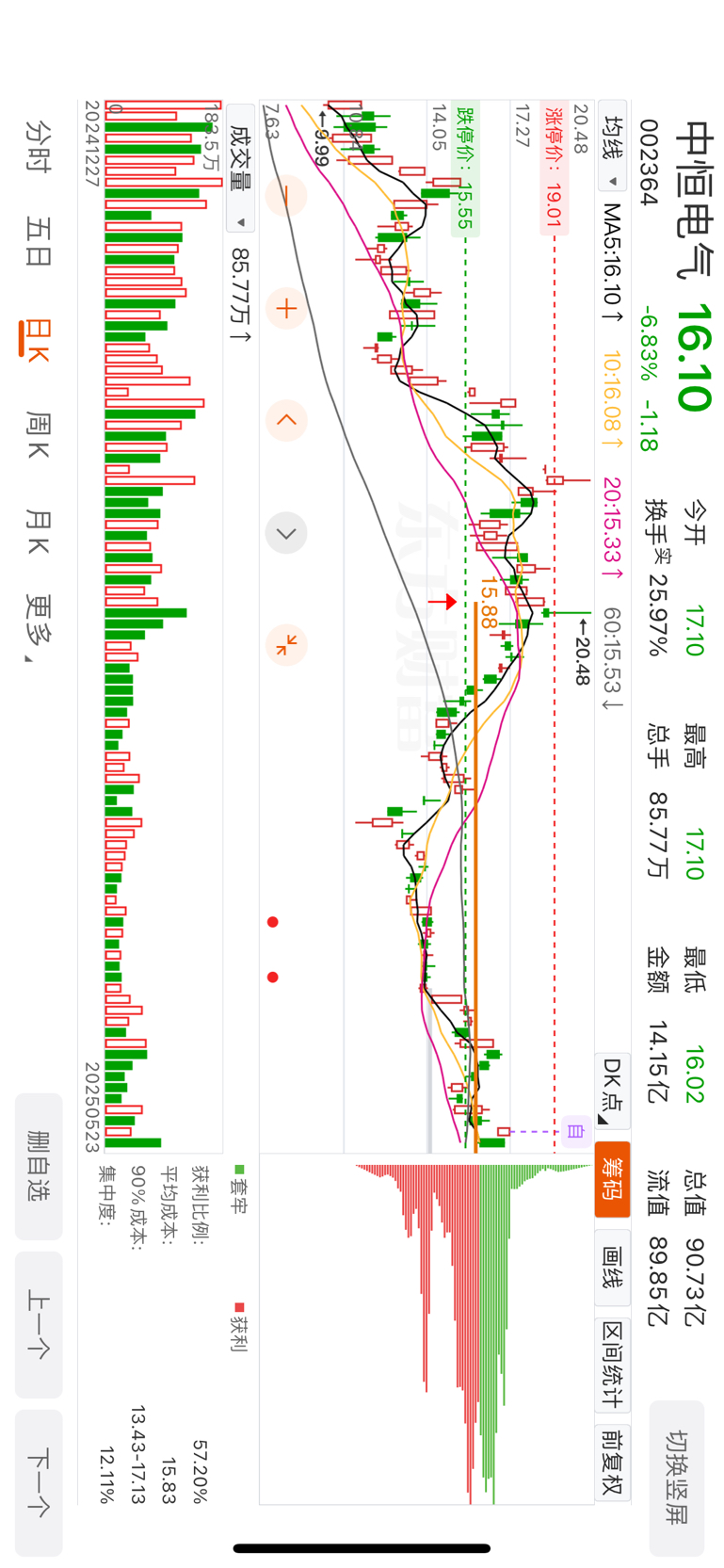
Task: Zoom in the chart with the plus icon
Action: [x=286, y=308]
